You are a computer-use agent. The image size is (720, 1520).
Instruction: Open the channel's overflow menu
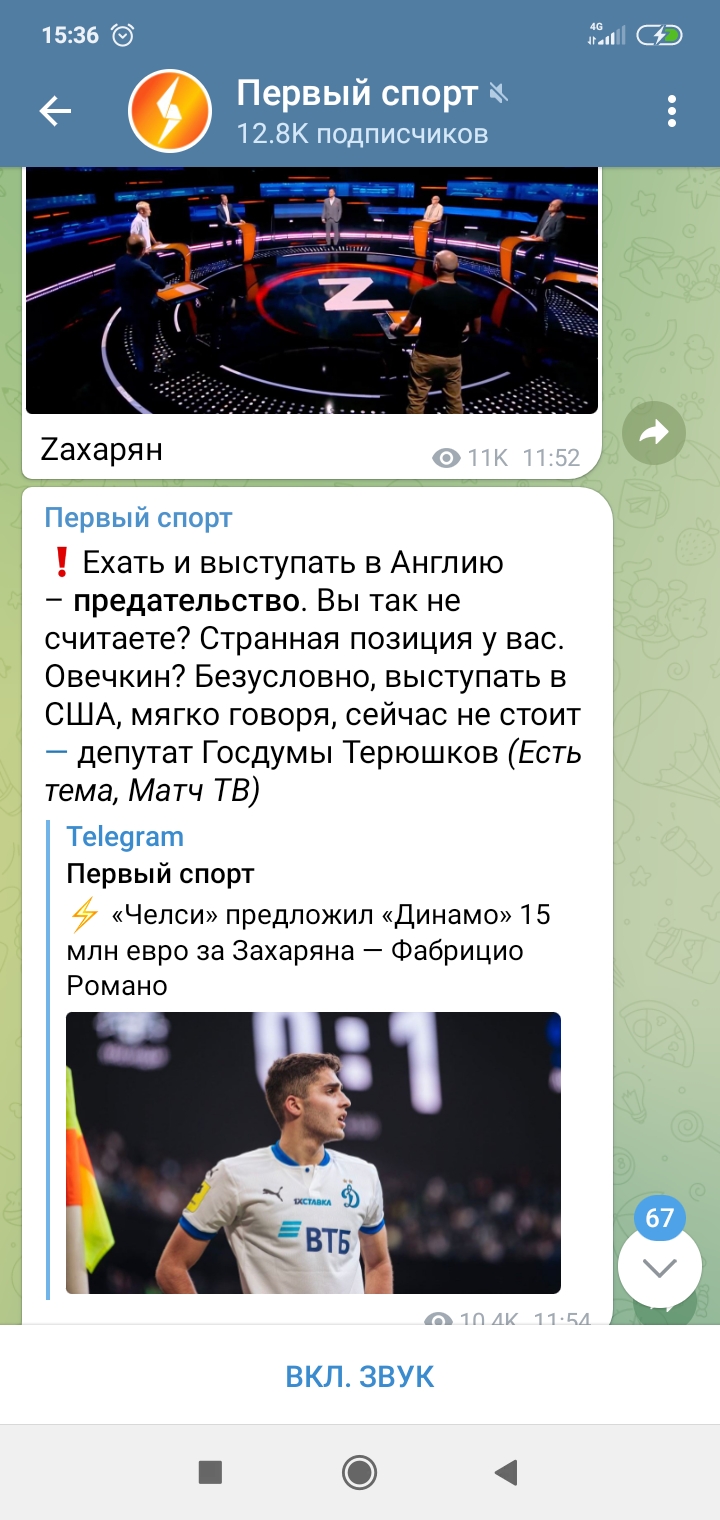click(x=672, y=111)
